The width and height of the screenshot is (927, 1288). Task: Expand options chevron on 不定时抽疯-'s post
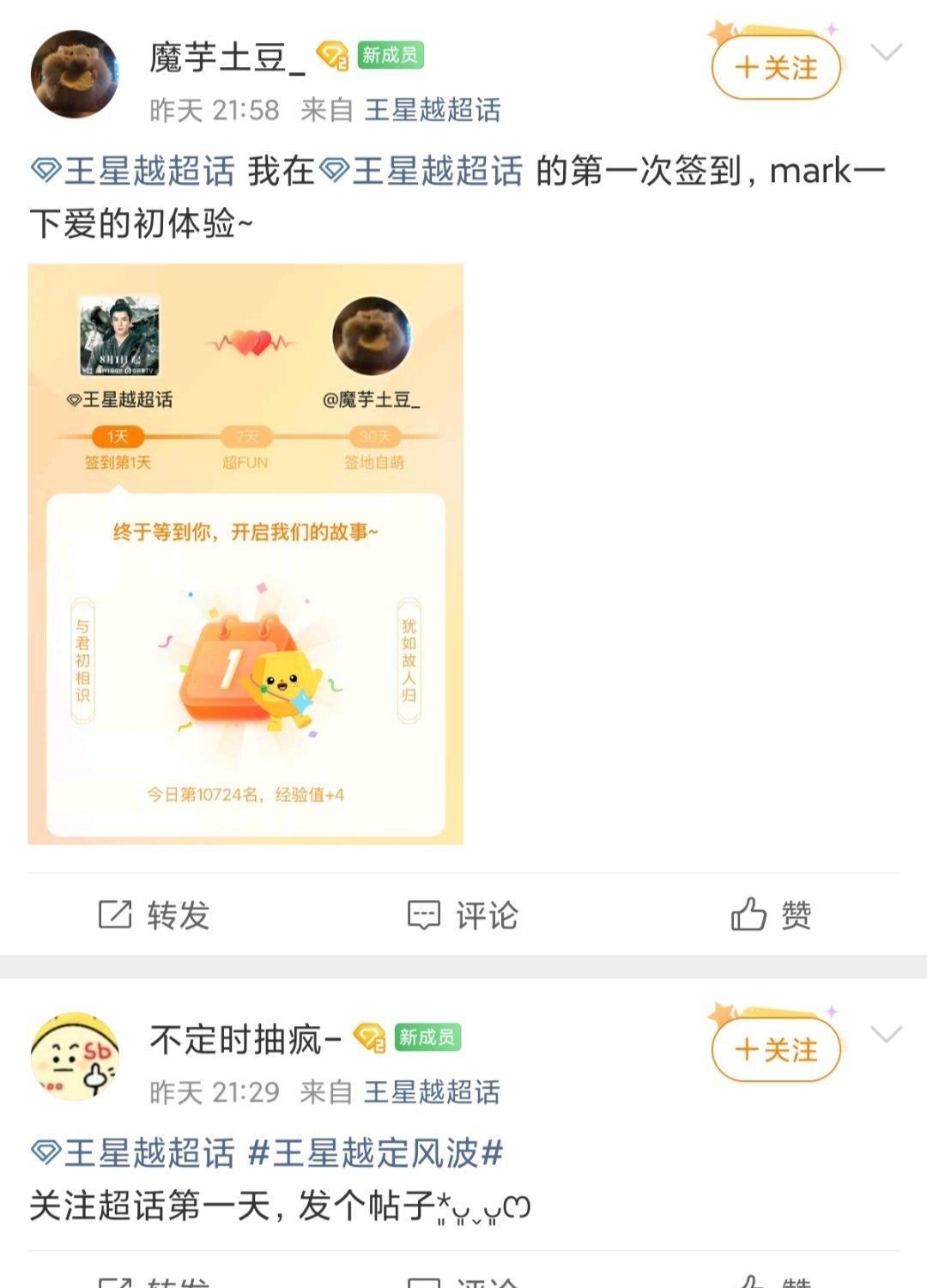[886, 1035]
